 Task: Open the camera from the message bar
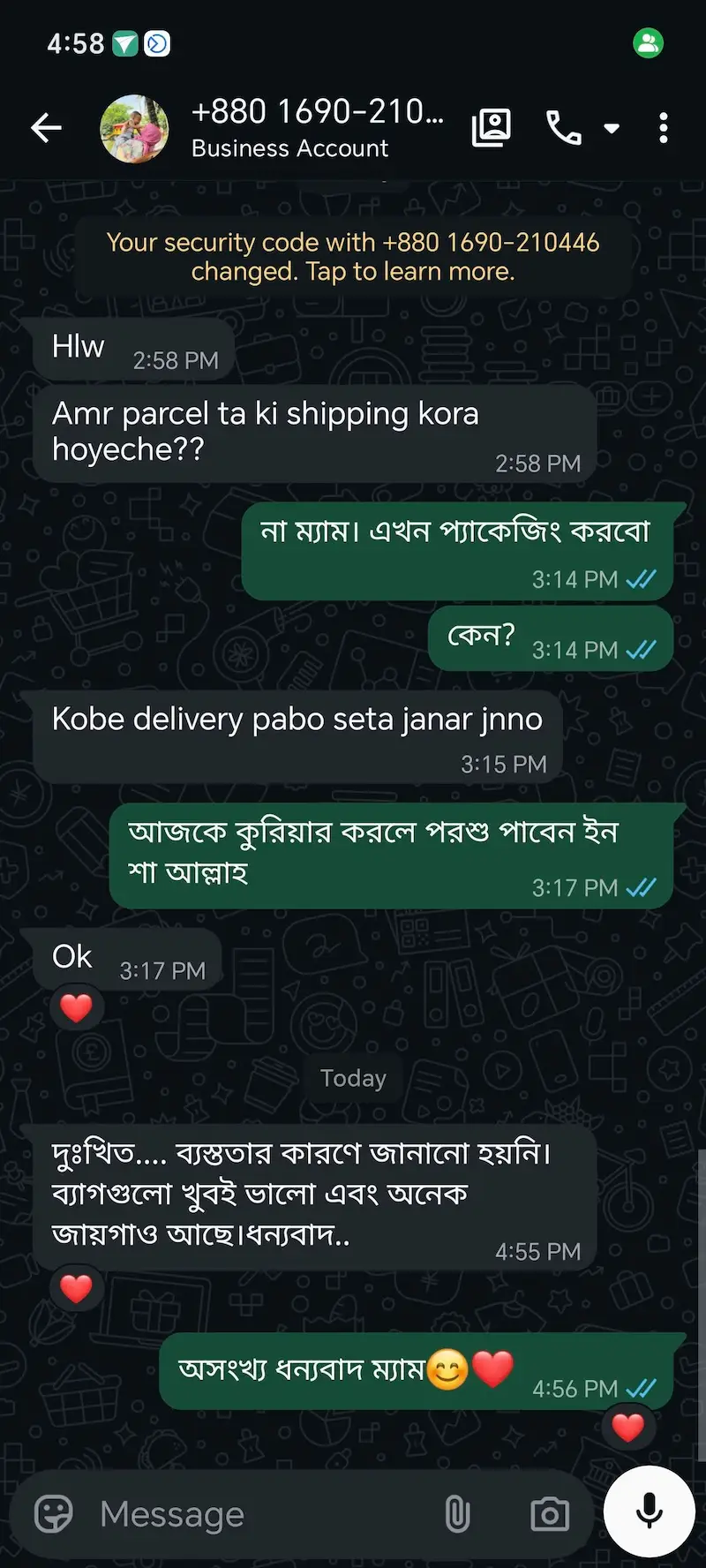(x=550, y=1514)
